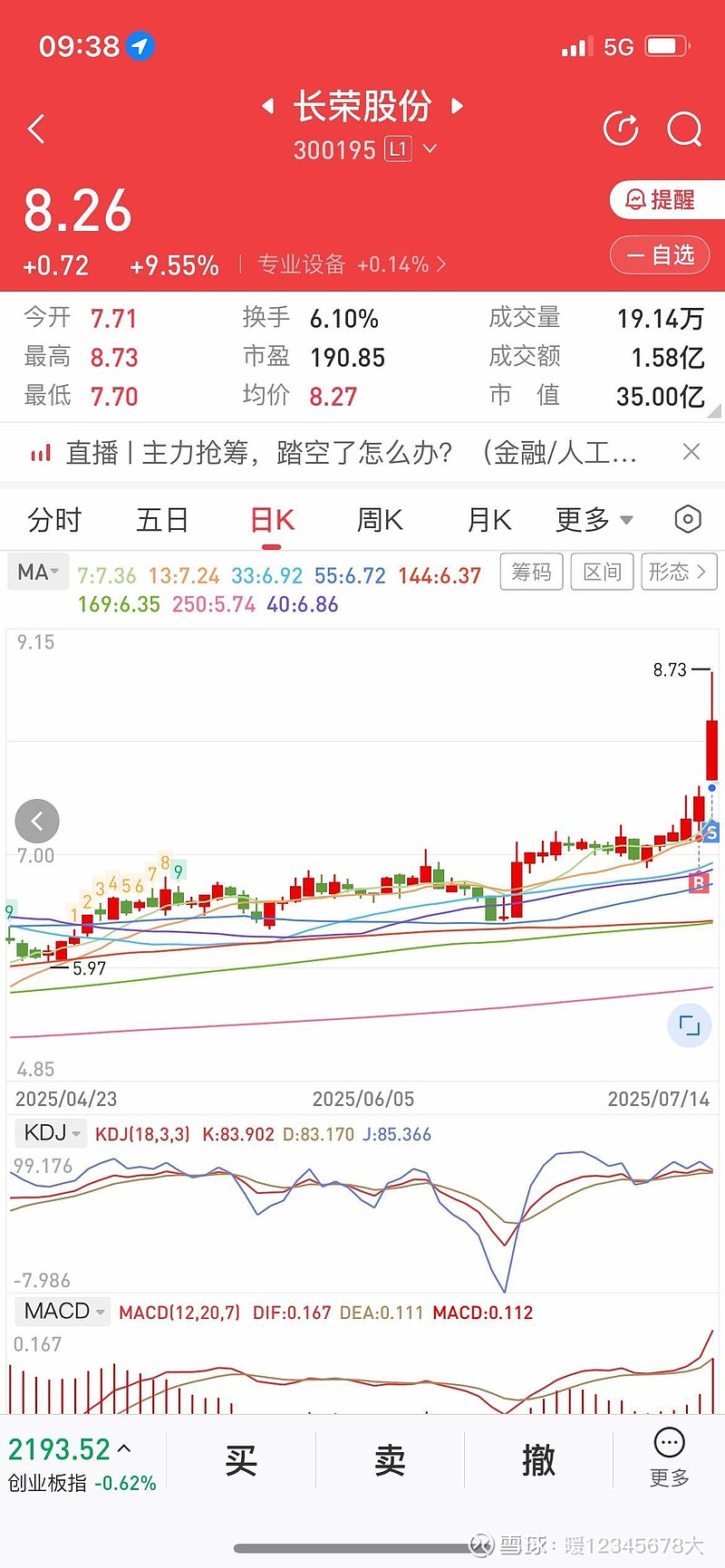The width and height of the screenshot is (725, 1568).
Task: Open the 区间 range statistics
Action: 602,572
